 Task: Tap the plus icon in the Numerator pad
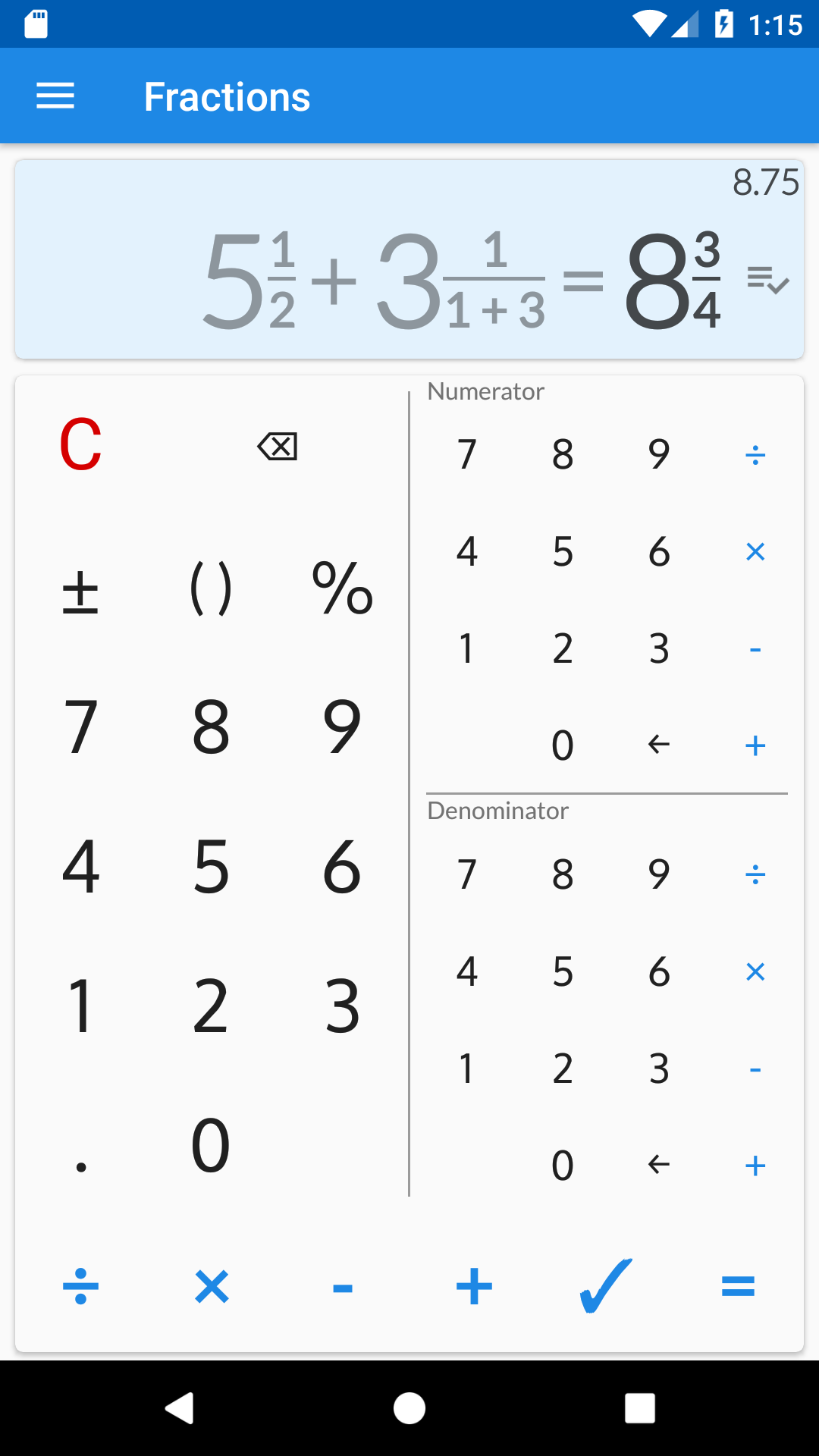pos(755,745)
